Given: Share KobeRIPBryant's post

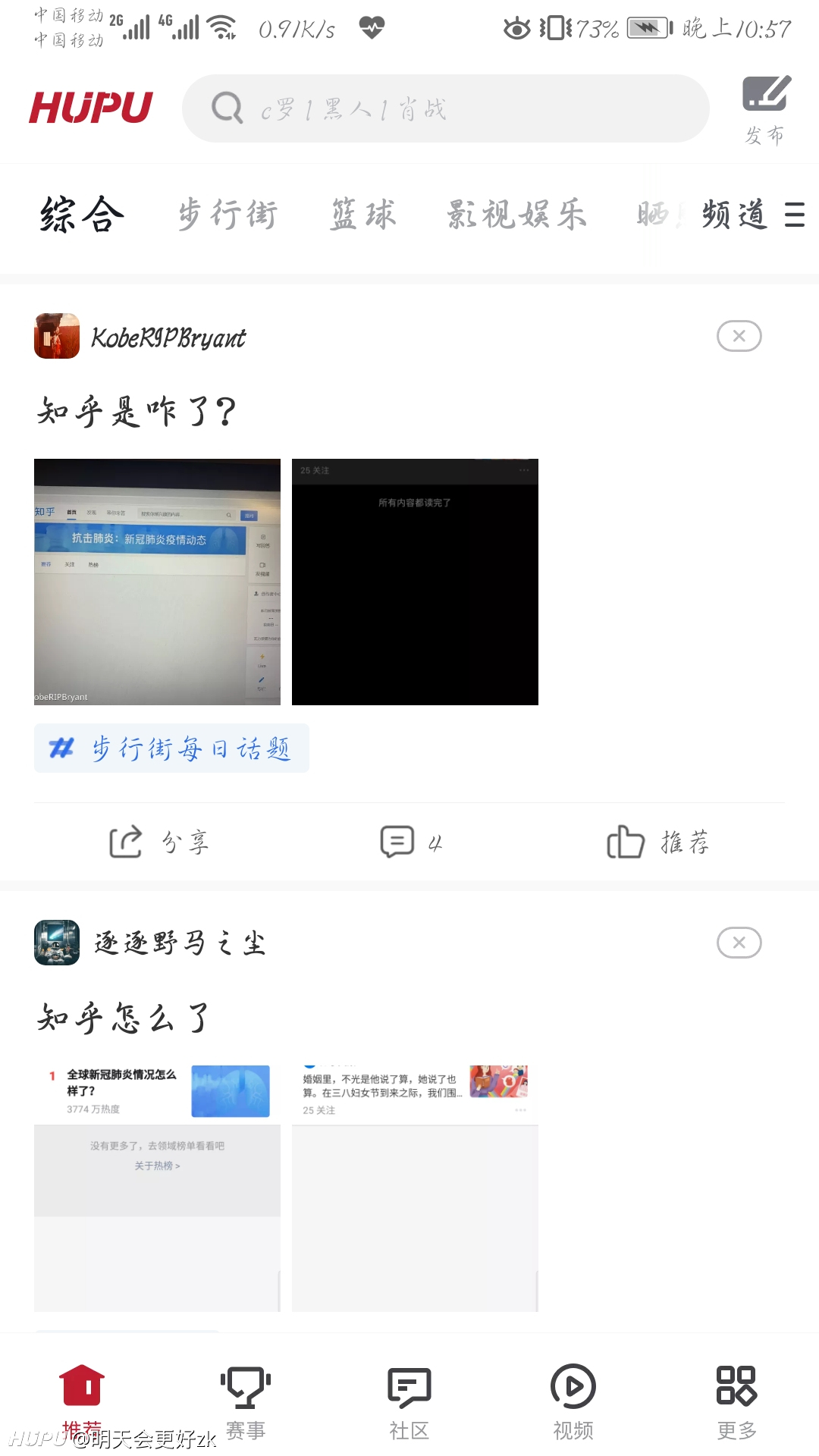Looking at the screenshot, I should 158,842.
